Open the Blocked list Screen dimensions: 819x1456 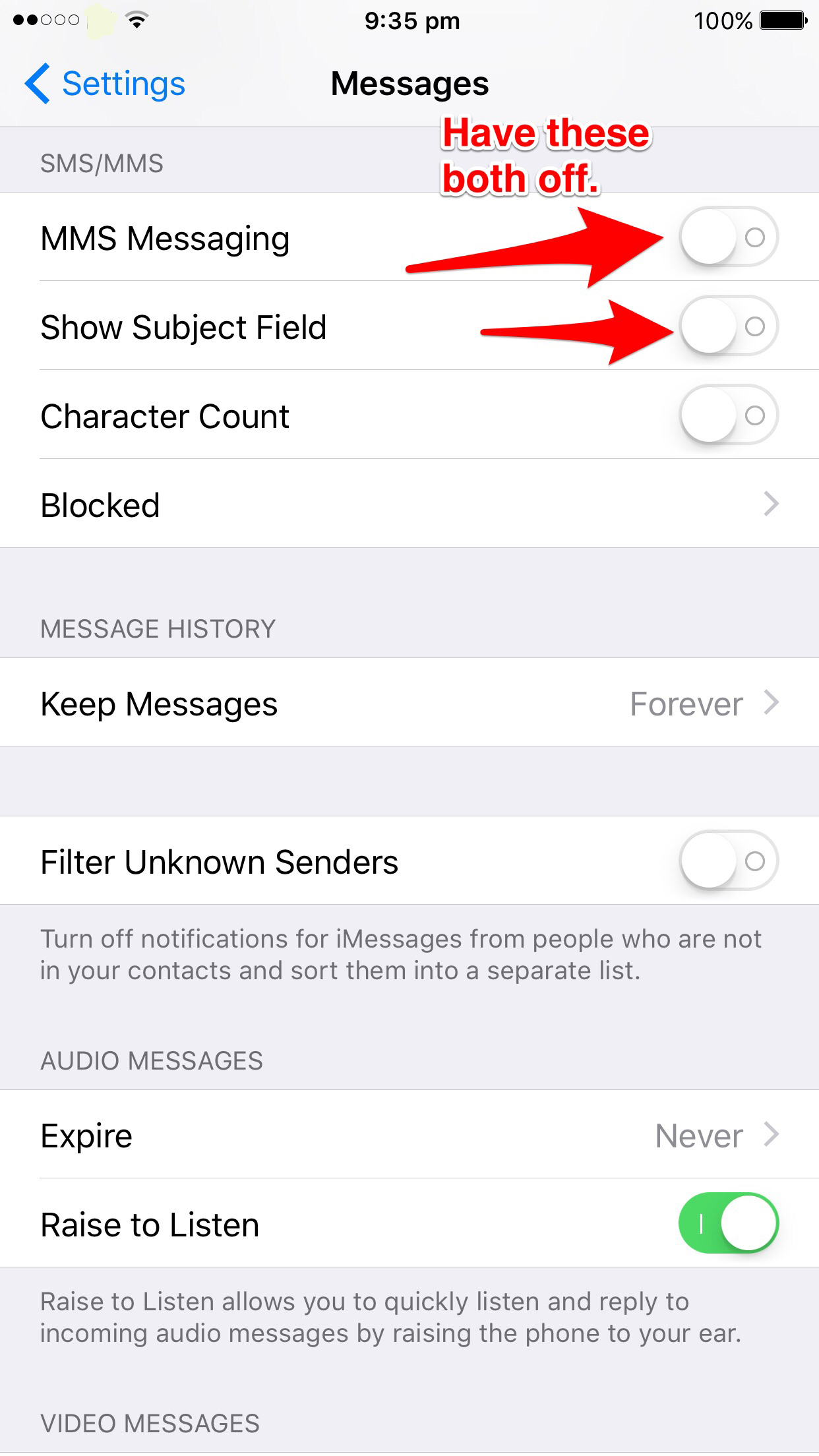(x=409, y=504)
